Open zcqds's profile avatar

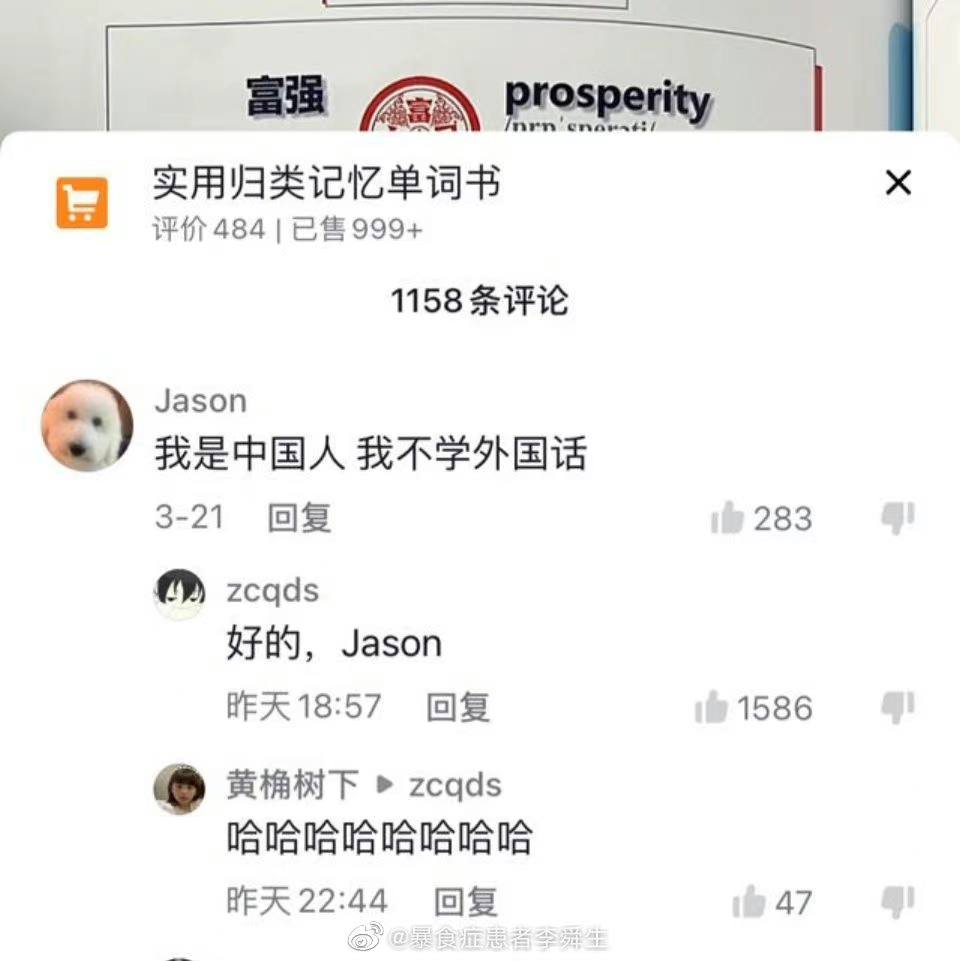[179, 594]
